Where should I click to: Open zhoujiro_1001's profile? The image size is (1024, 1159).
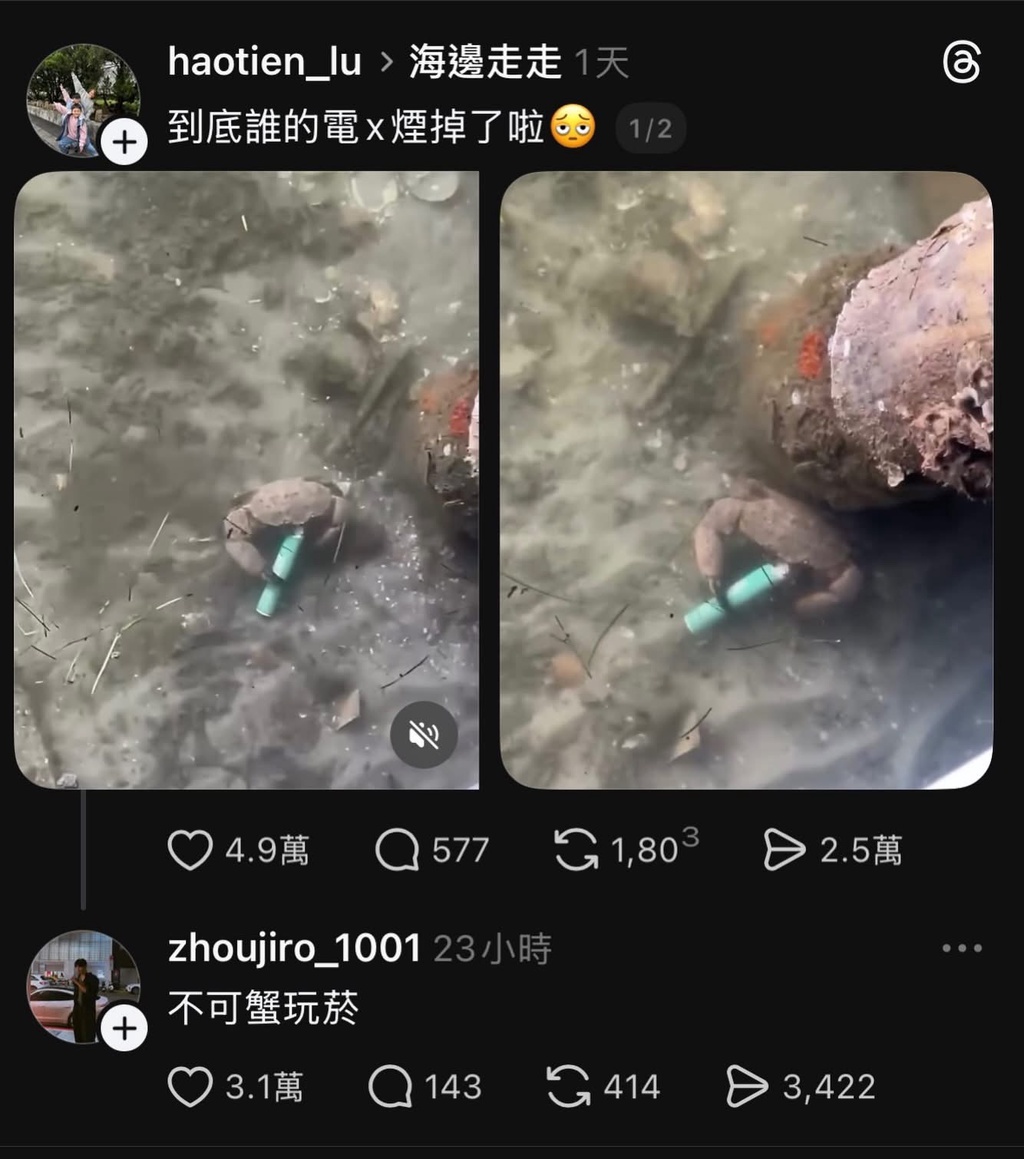tap(294, 948)
